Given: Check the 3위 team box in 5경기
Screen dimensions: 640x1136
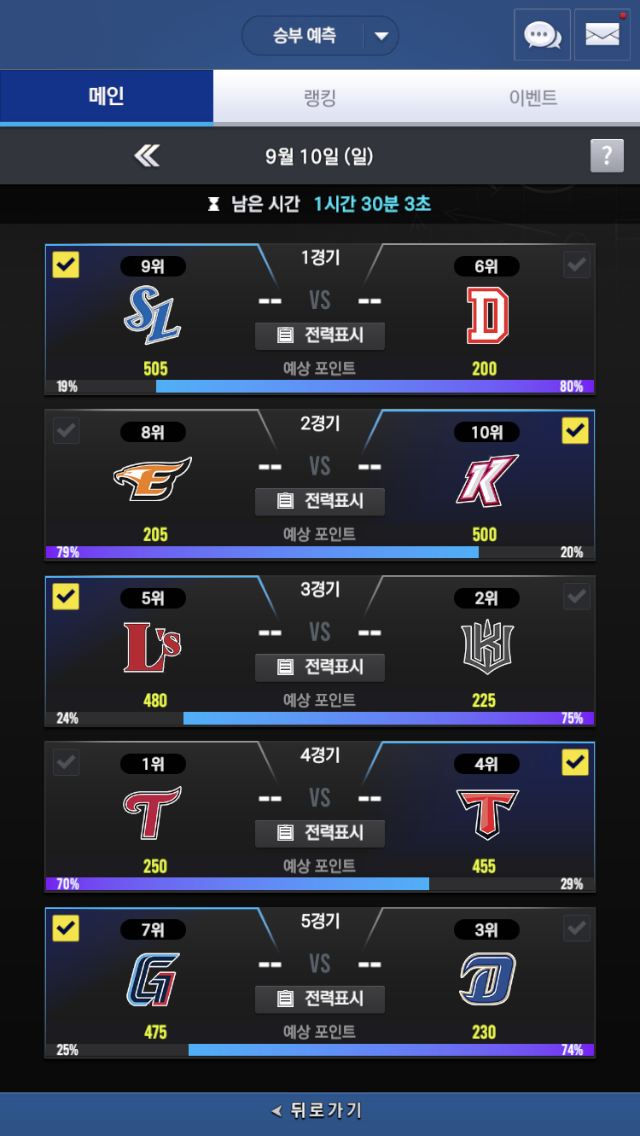Looking at the screenshot, I should point(576,929).
